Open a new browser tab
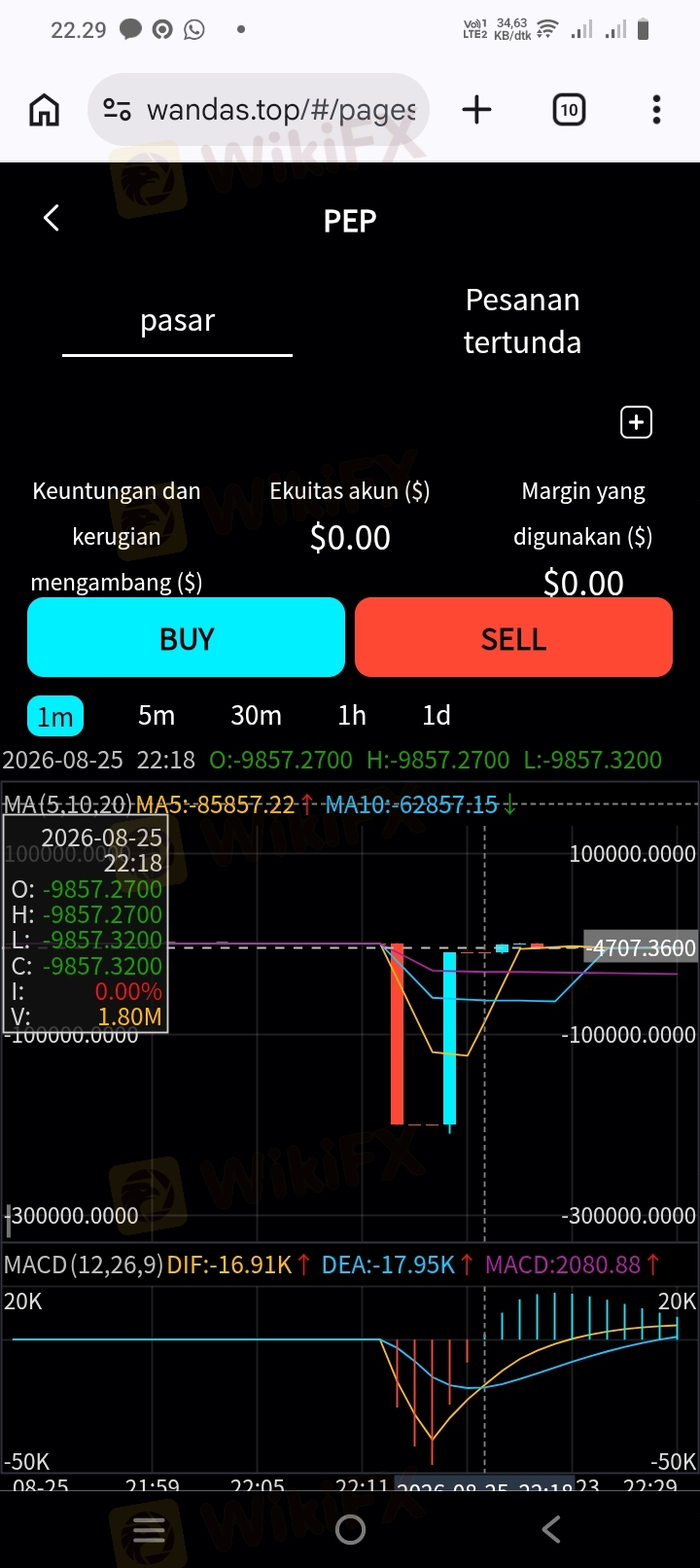The height and width of the screenshot is (1568, 700). pyautogui.click(x=476, y=110)
